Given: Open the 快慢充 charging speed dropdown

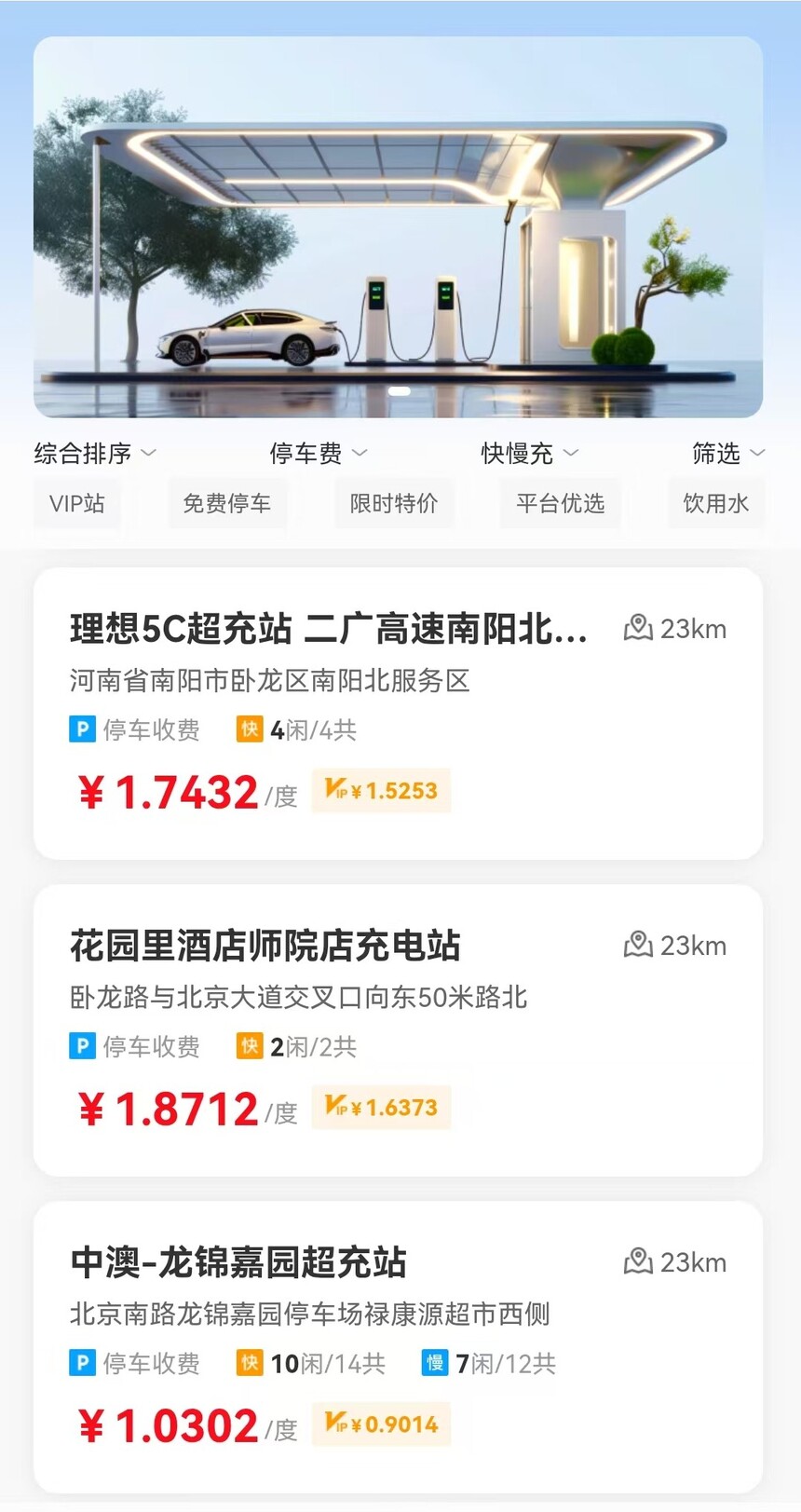Looking at the screenshot, I should [529, 454].
